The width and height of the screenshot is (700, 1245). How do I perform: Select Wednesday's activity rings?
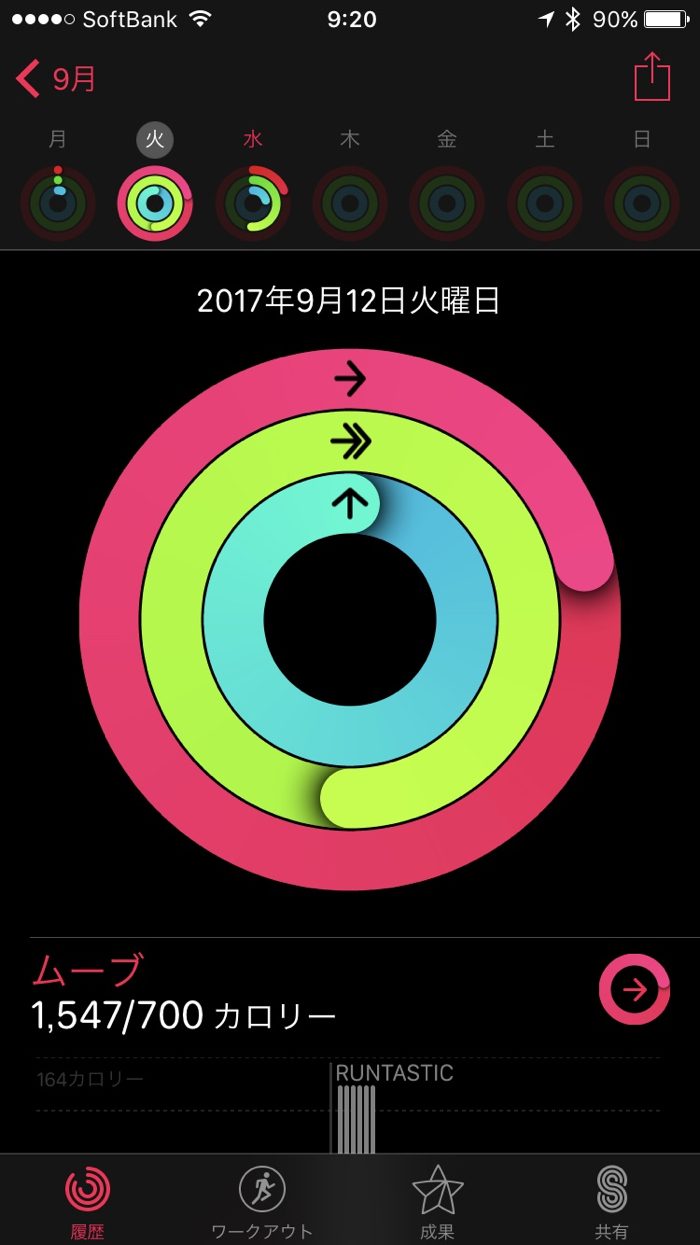pyautogui.click(x=252, y=203)
